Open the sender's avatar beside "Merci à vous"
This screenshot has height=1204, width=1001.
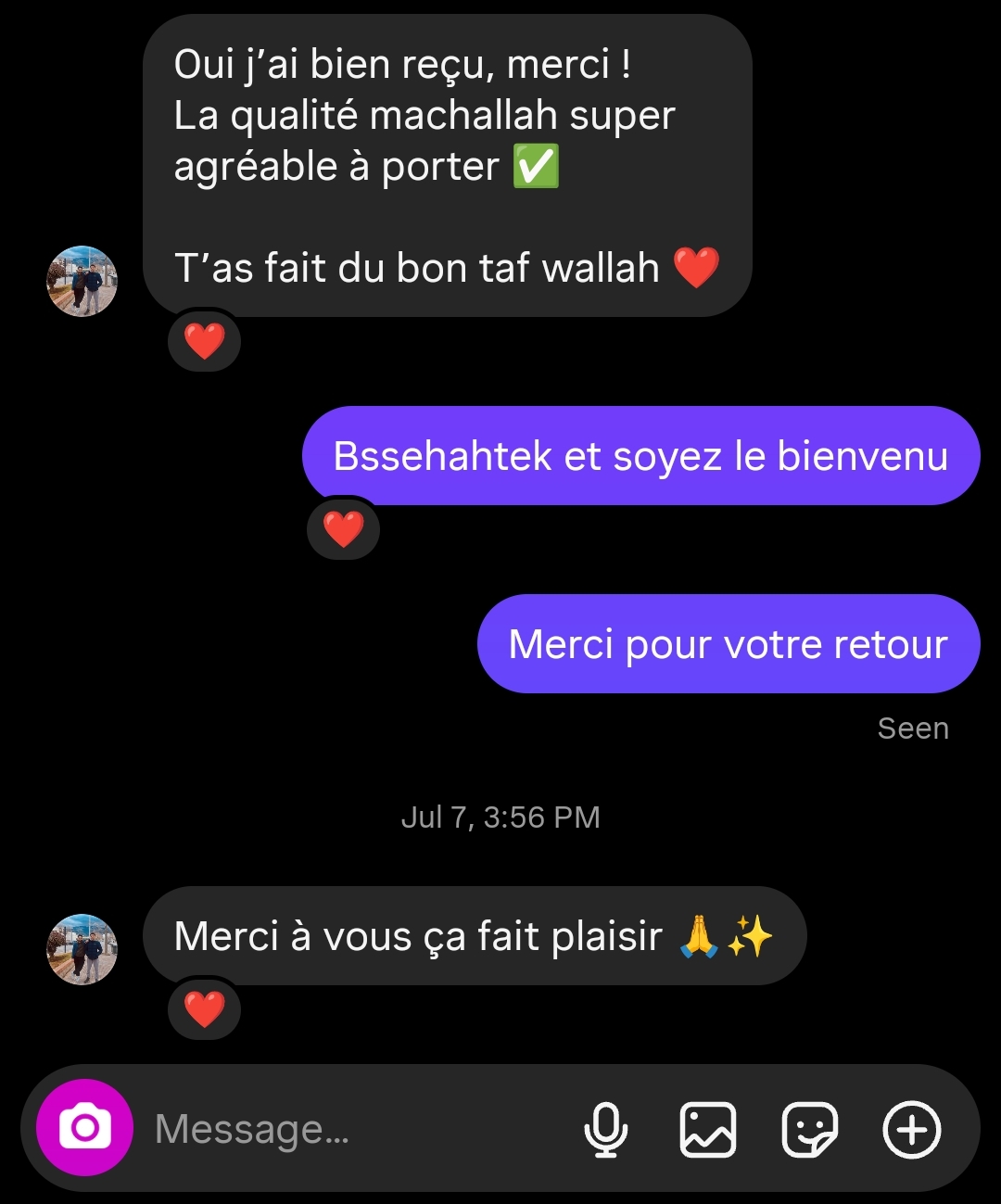click(82, 949)
